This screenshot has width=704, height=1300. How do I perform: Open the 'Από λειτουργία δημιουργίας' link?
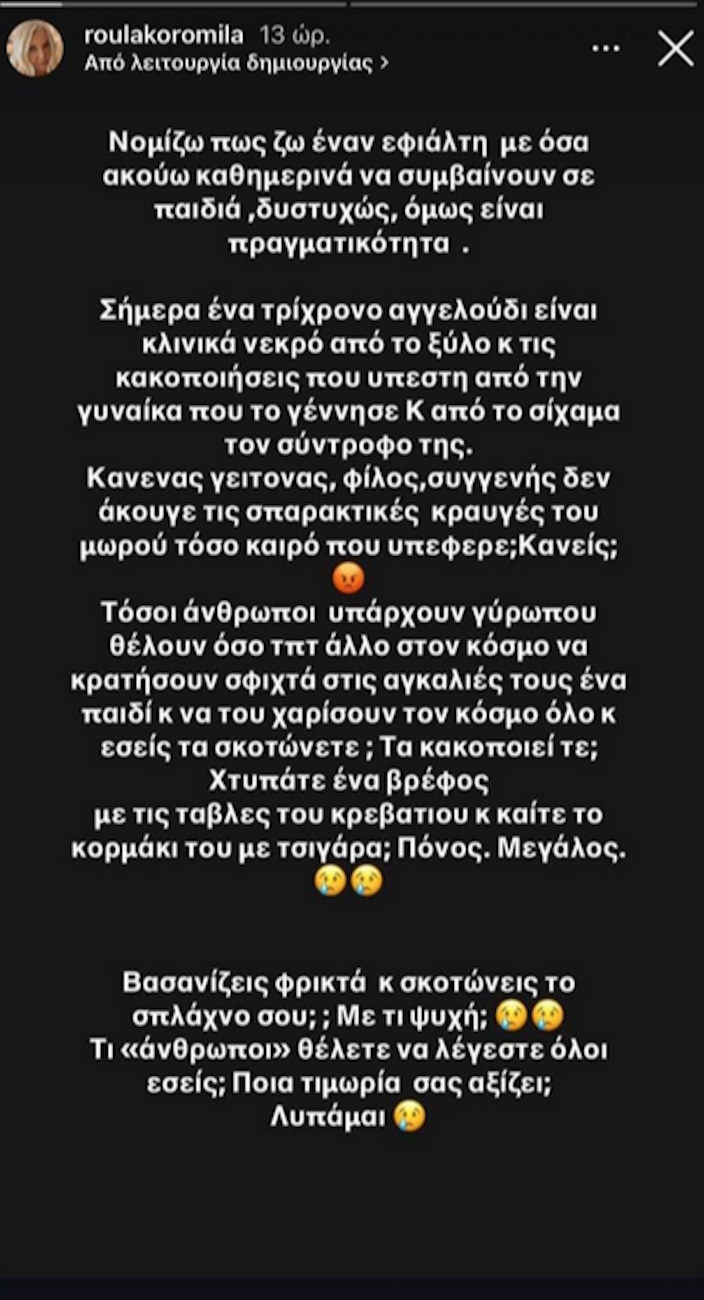coord(238,62)
